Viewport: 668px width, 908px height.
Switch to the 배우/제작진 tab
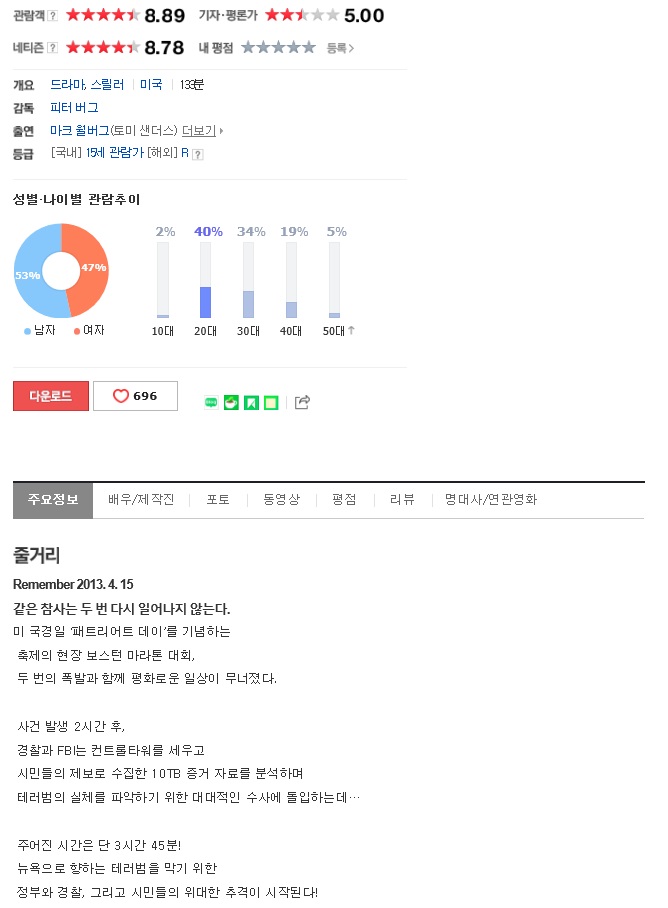[141, 500]
